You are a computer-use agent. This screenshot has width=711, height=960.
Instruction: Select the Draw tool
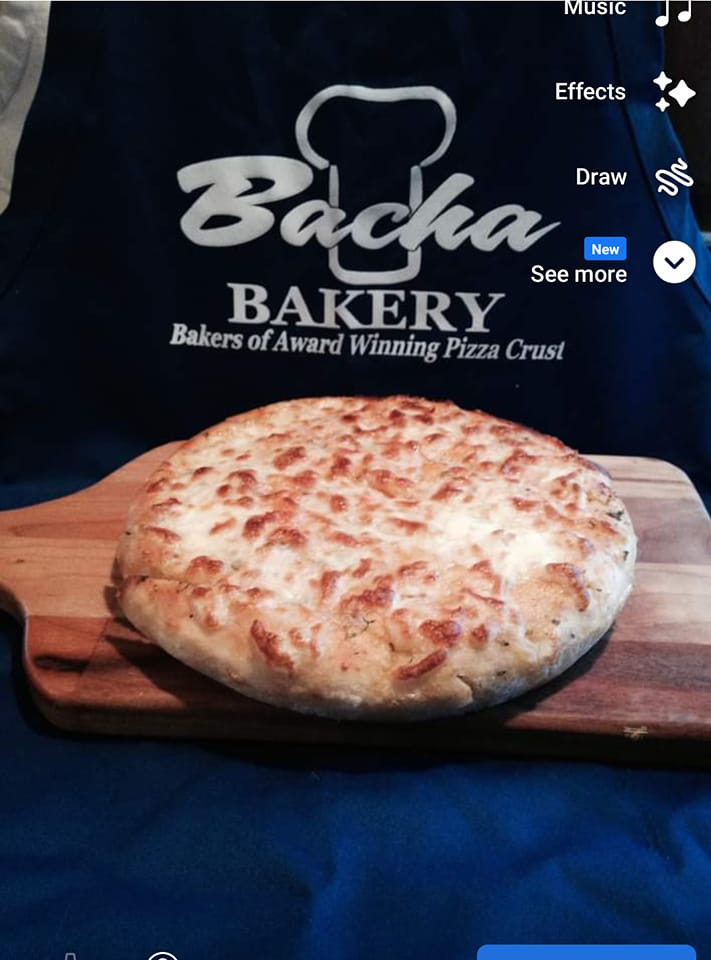[x=673, y=177]
